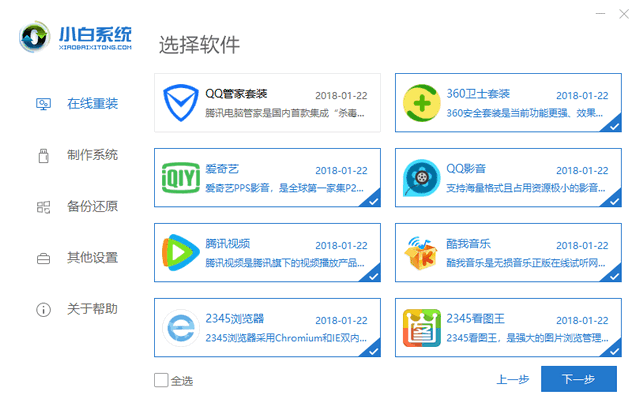Toggle the 2345看图王 software card
637x403 pixels.
tap(506, 328)
